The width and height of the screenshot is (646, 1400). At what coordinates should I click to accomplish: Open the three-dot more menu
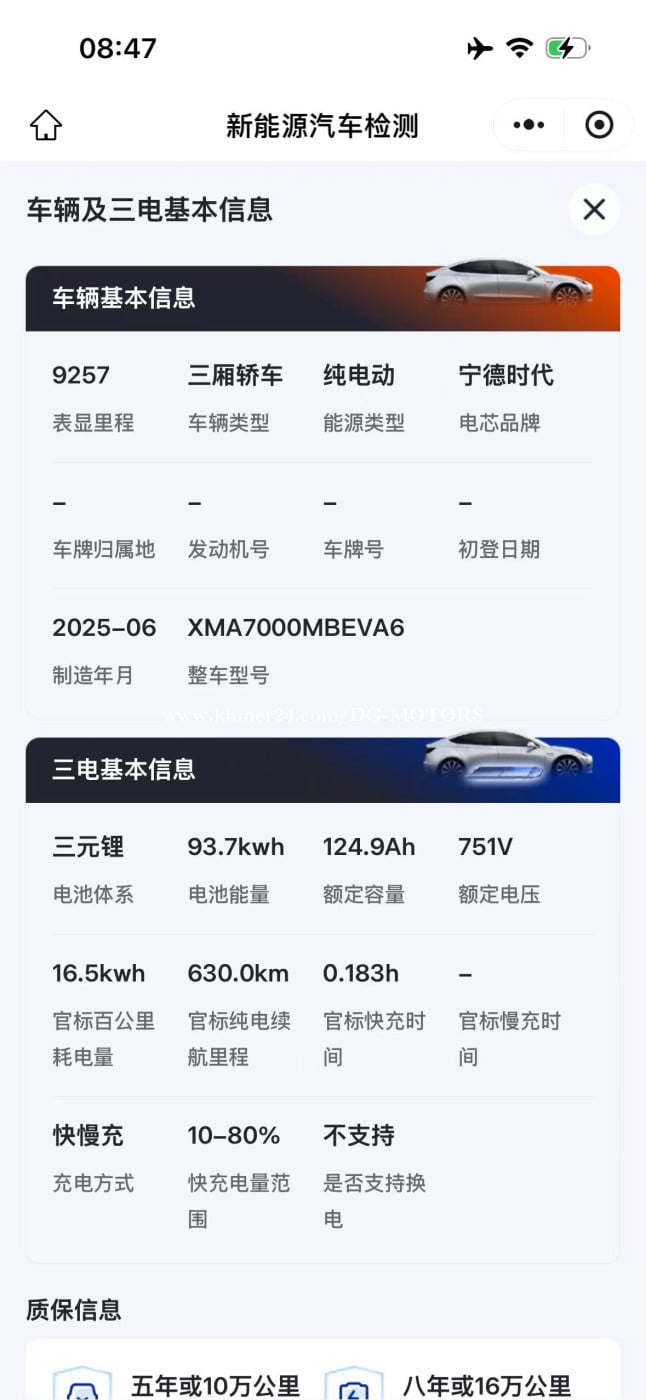tap(529, 125)
